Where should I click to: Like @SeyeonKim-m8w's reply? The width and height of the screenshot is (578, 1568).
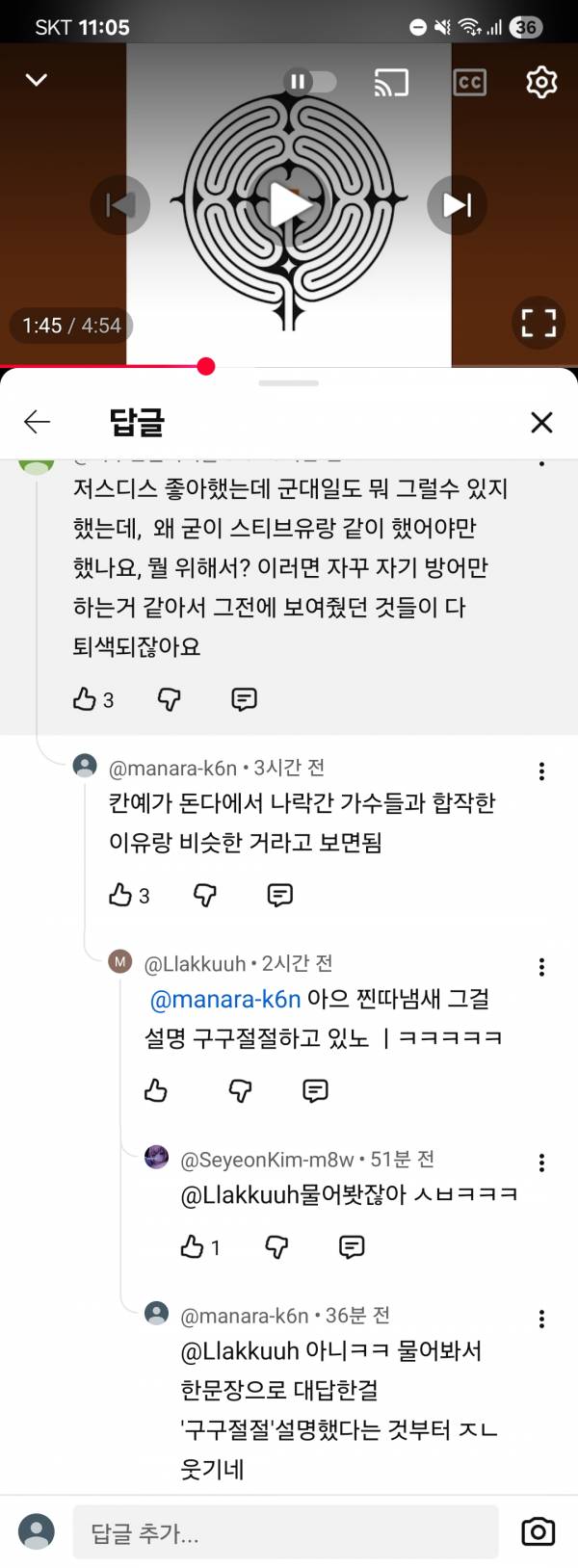[x=192, y=1247]
